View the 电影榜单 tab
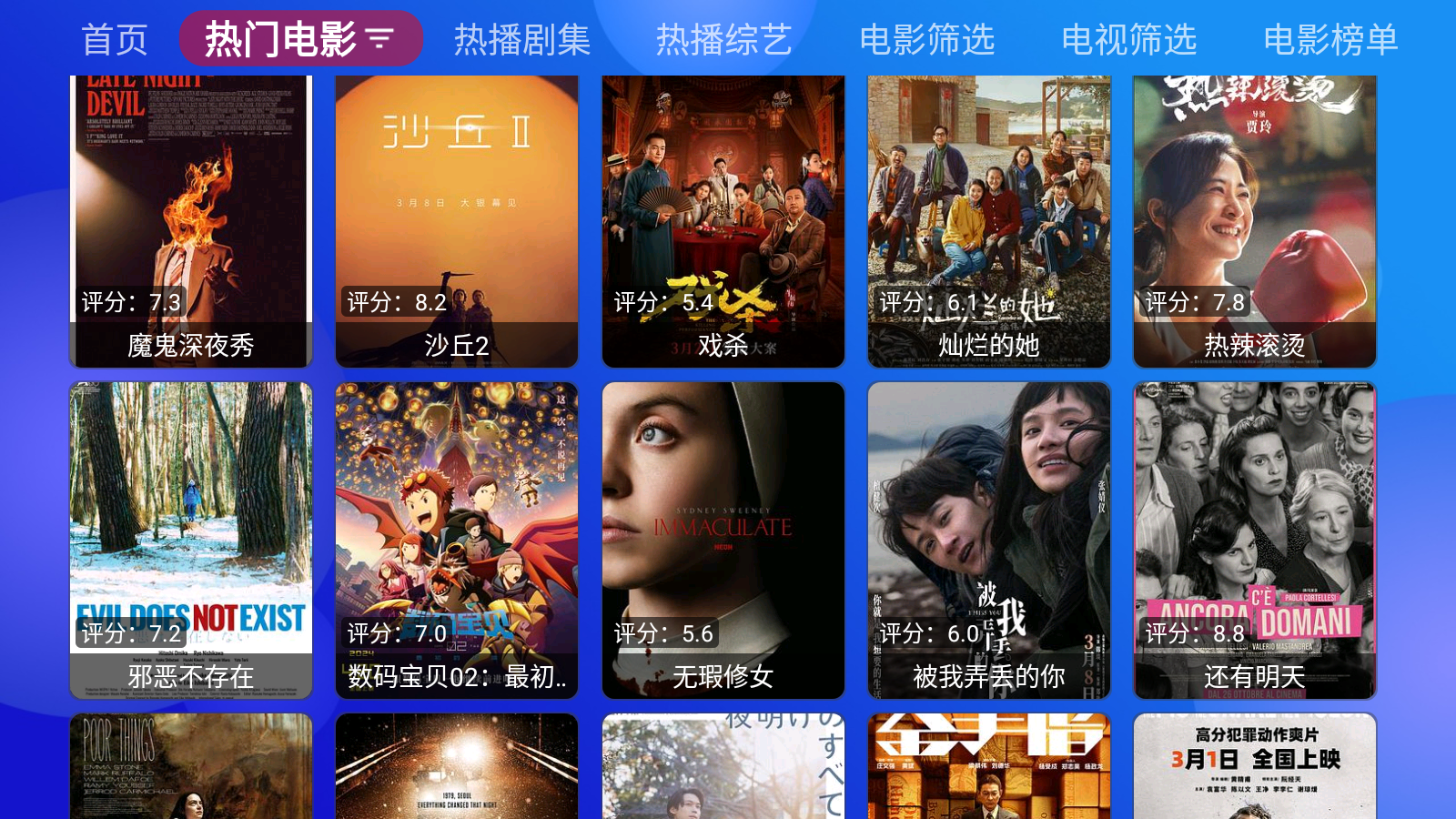The width and height of the screenshot is (1456, 819). tap(1330, 40)
